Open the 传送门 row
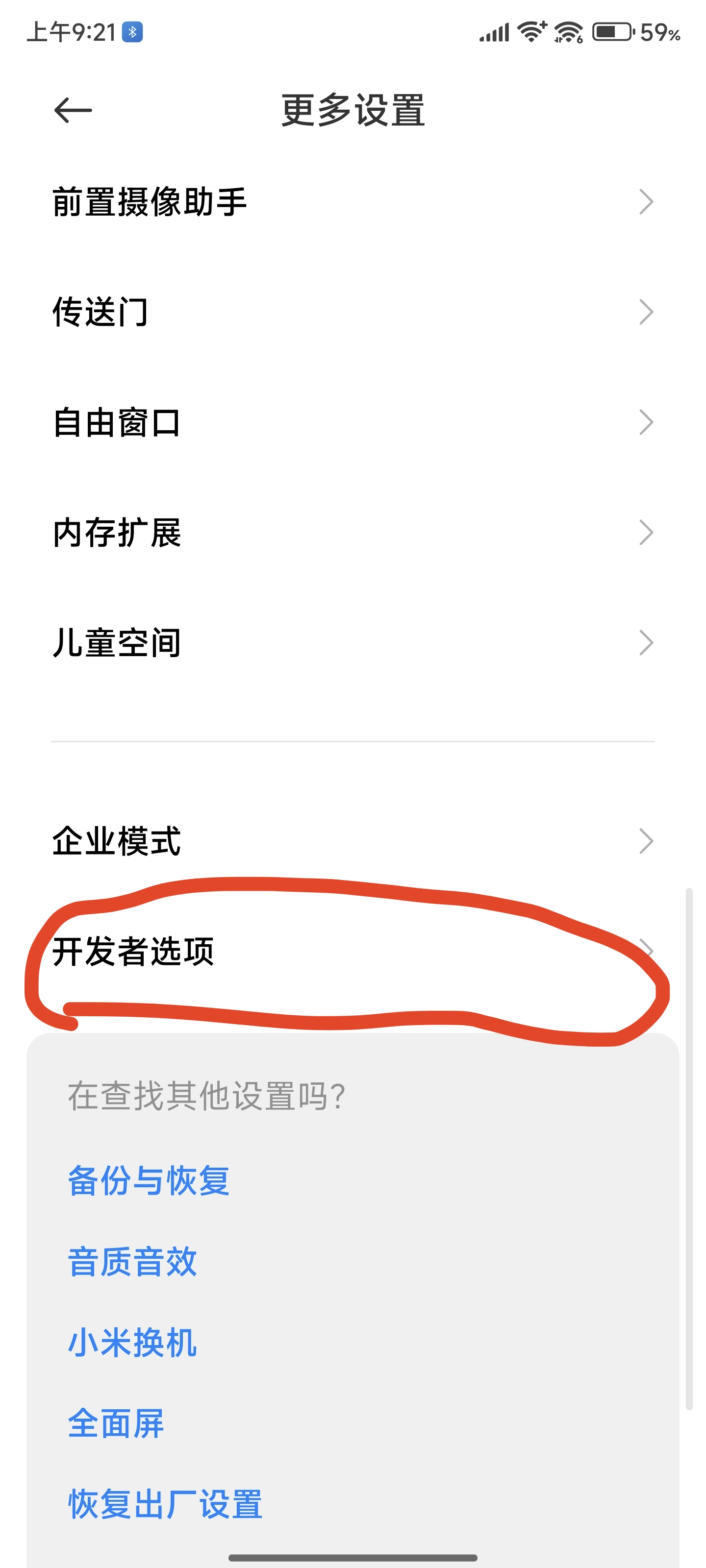The width and height of the screenshot is (706, 1568). 353,312
